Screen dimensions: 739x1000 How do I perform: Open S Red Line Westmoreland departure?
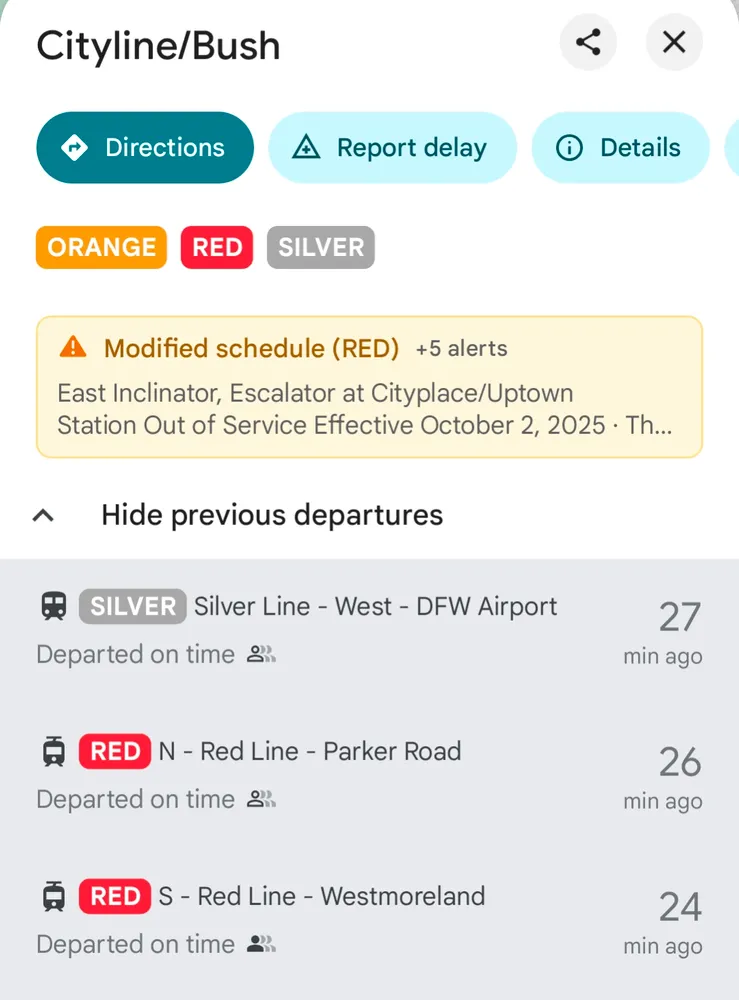point(369,920)
